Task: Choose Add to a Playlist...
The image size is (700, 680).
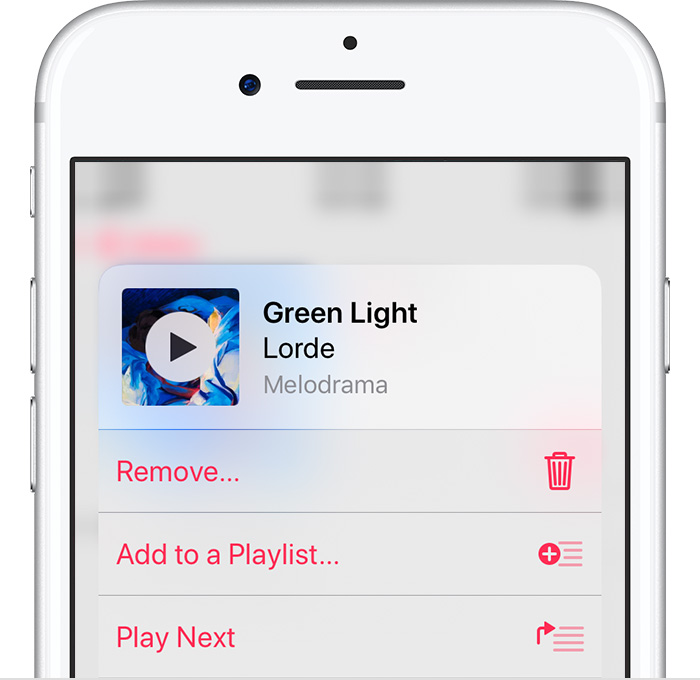Action: [x=228, y=555]
